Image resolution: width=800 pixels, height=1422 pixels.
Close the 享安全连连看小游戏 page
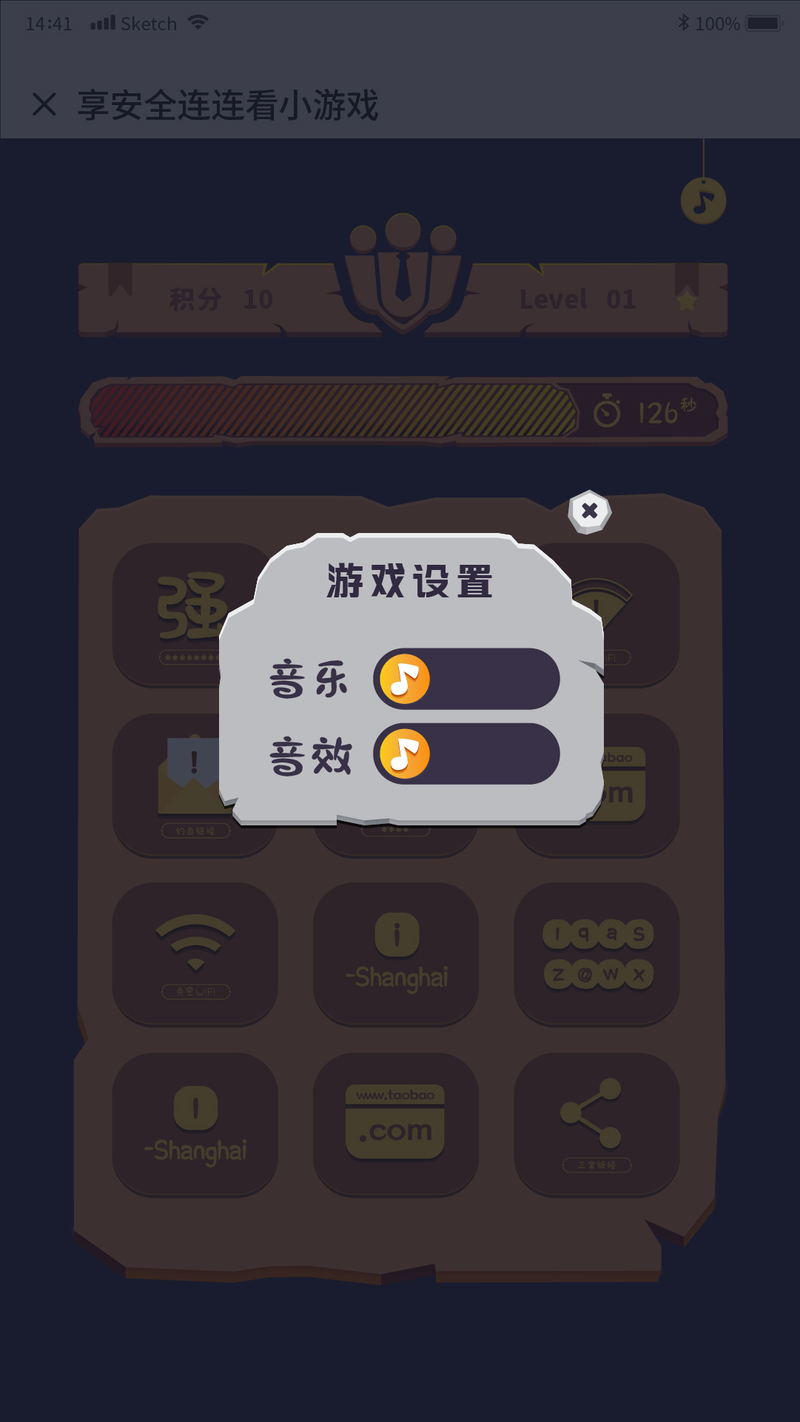click(44, 104)
